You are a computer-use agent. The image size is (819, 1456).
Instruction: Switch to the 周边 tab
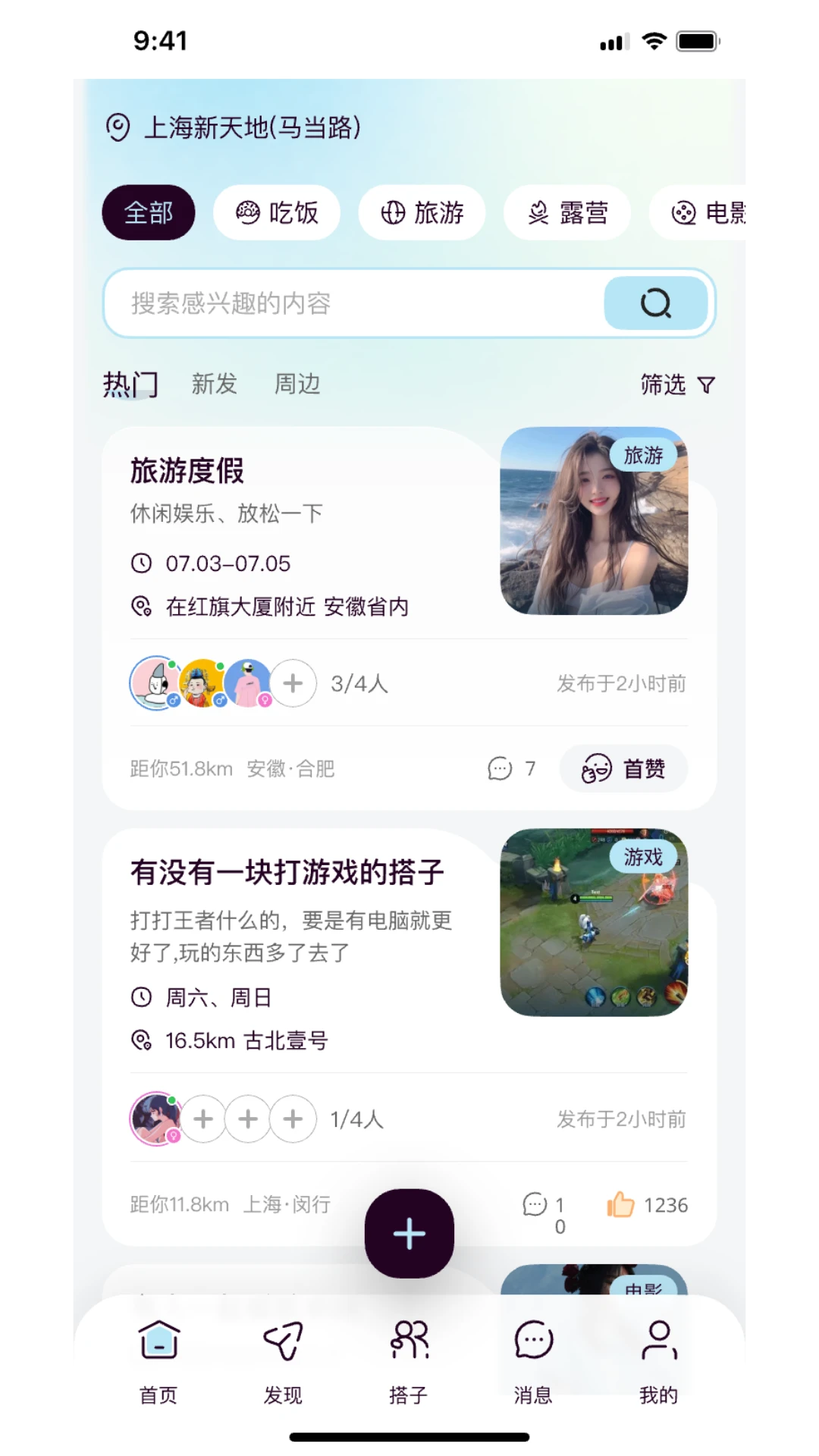point(297,384)
